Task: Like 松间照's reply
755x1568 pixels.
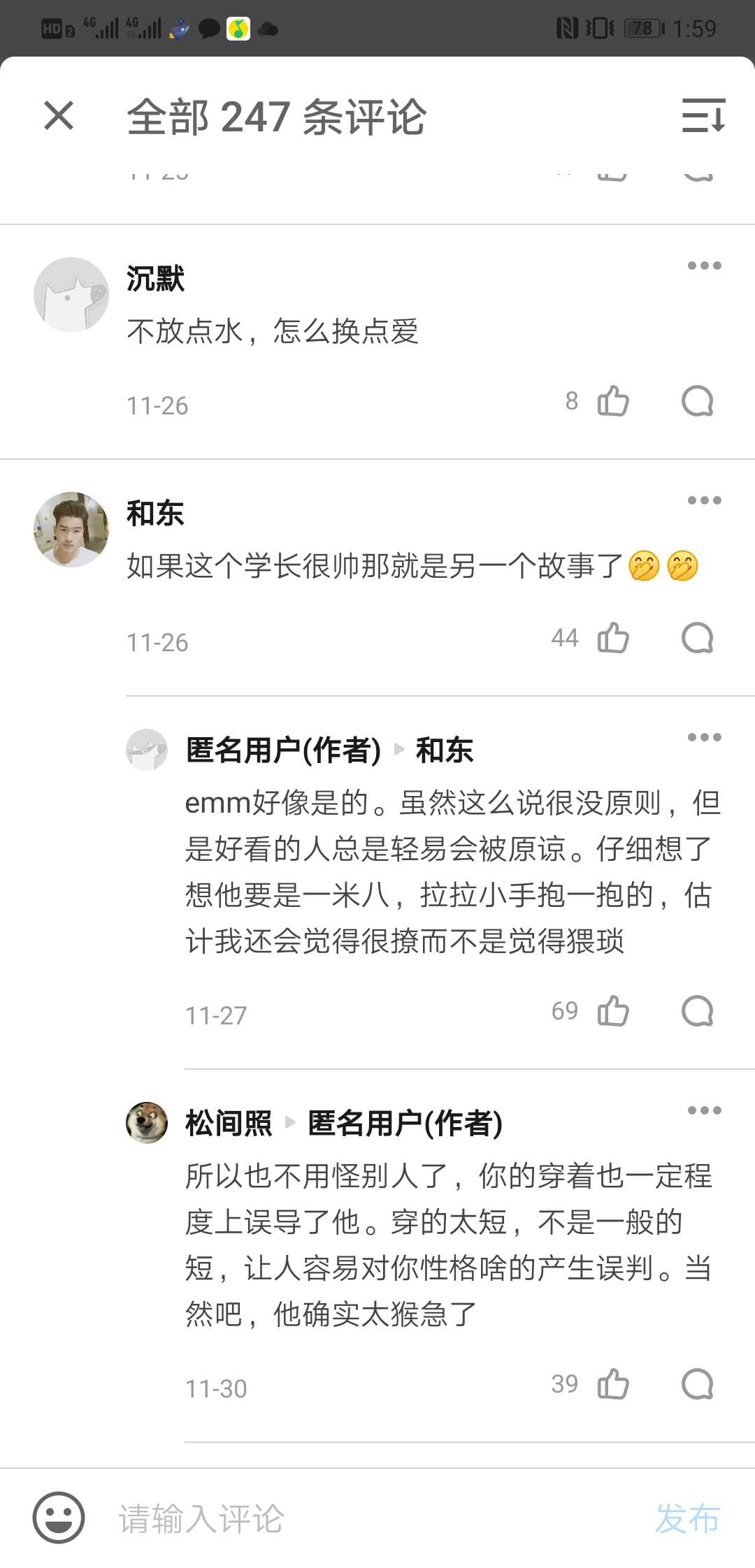Action: pyautogui.click(x=613, y=1384)
